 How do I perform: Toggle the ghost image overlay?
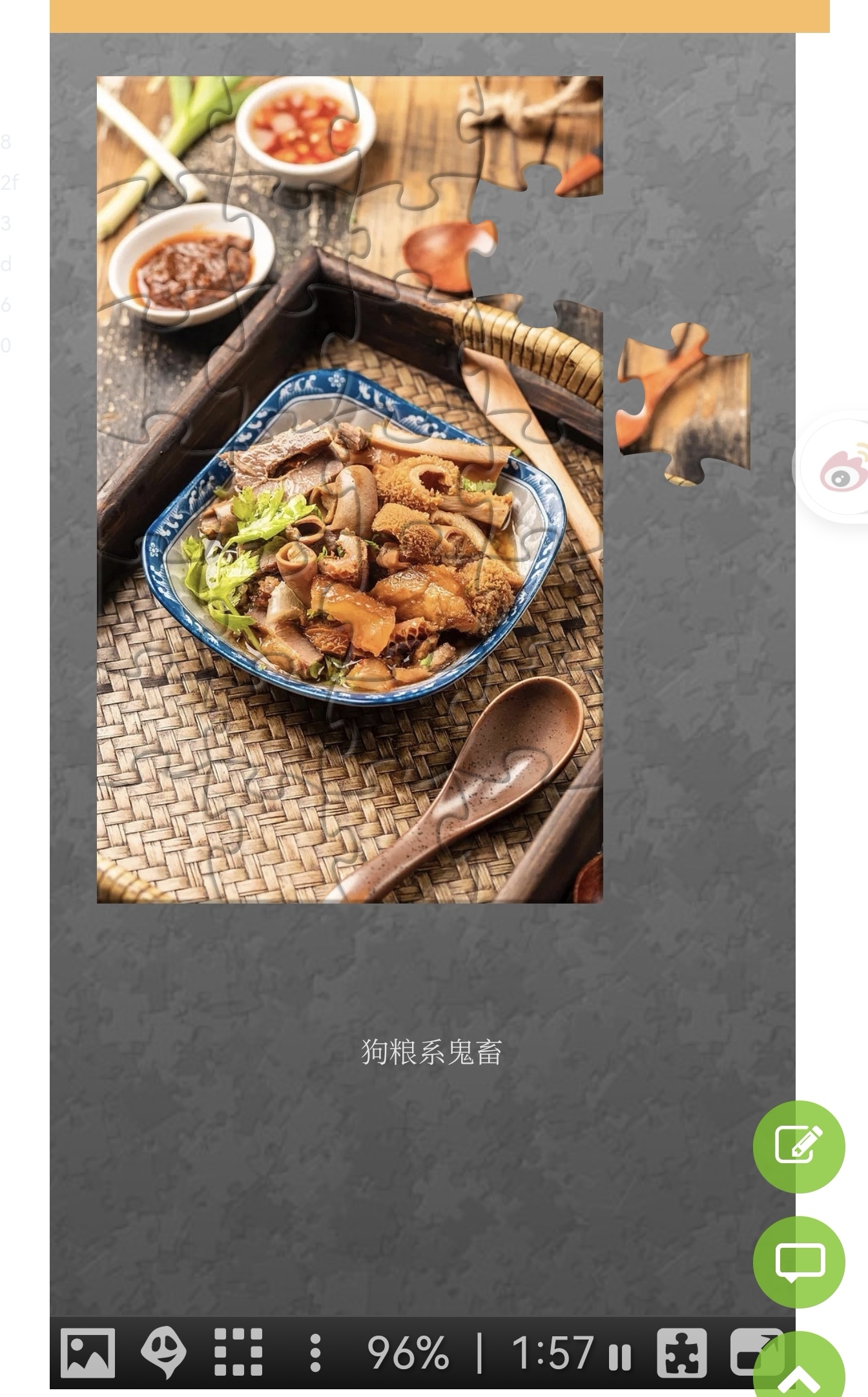click(163, 1352)
